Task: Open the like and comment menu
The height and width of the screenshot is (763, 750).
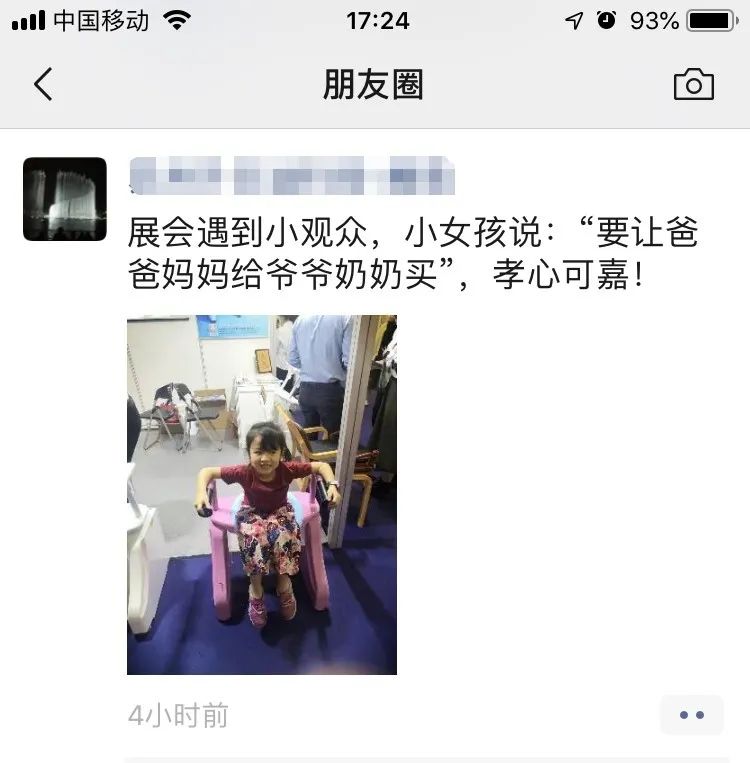Action: (691, 715)
